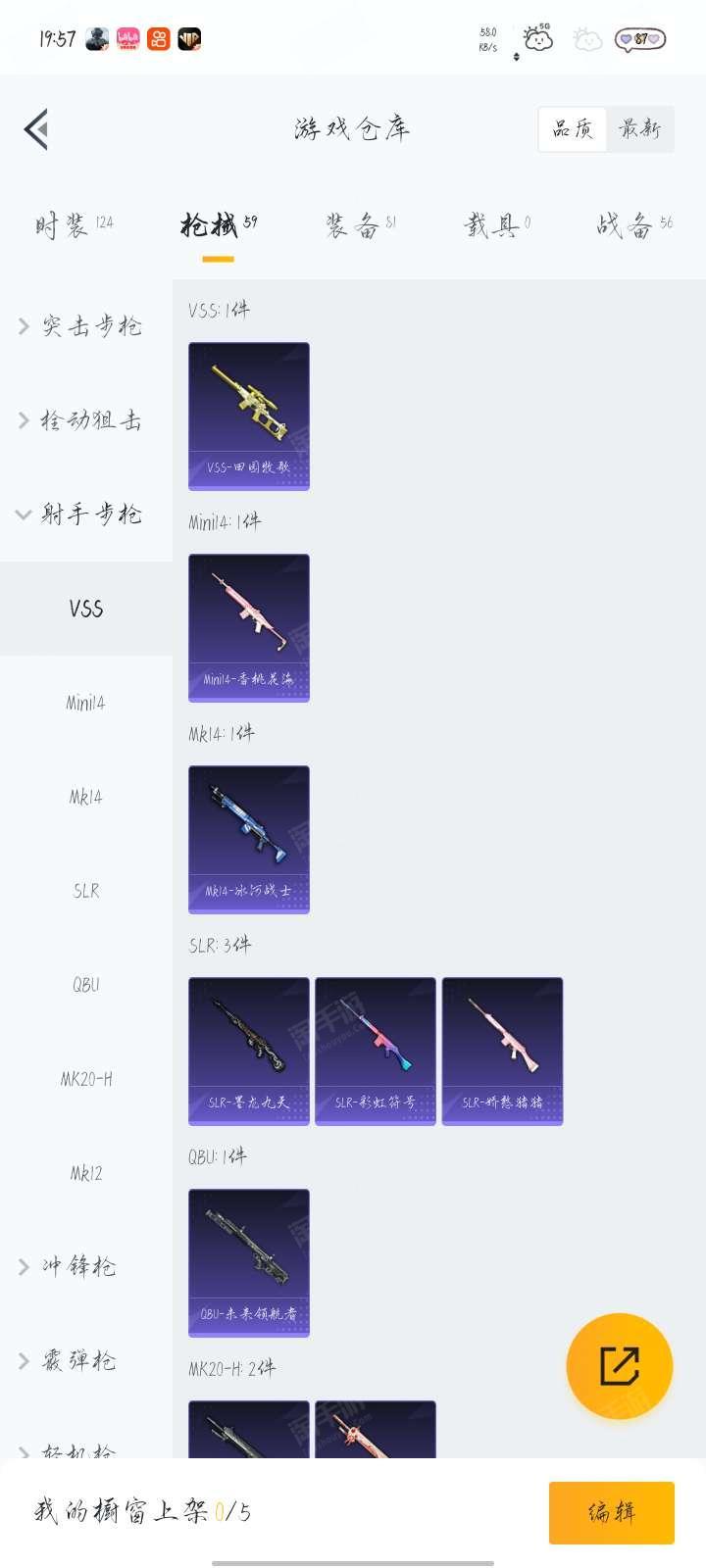The image size is (706, 1568).
Task: Select Mini14 in the sidebar
Action: pos(86,703)
